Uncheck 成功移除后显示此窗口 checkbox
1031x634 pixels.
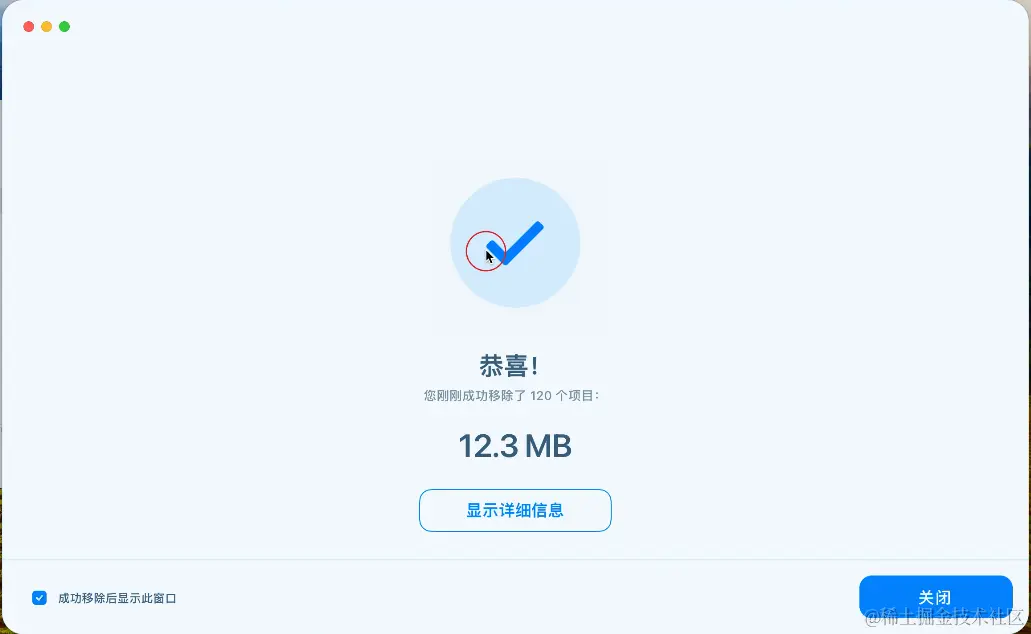[x=40, y=598]
